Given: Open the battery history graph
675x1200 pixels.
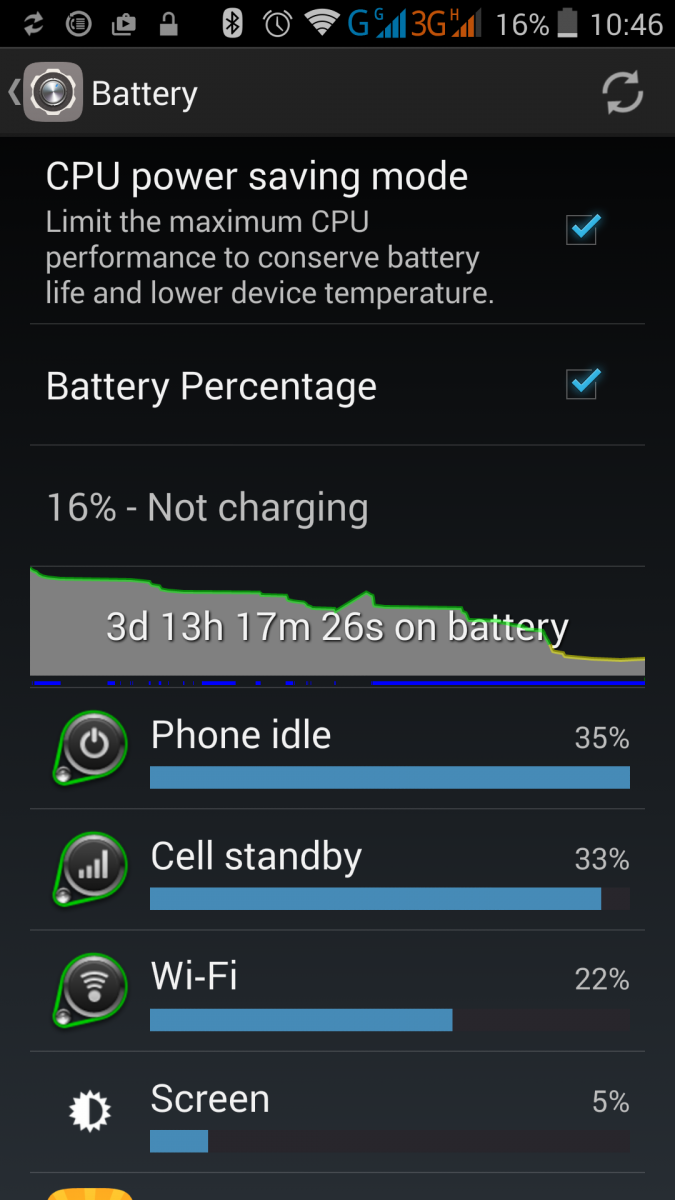Looking at the screenshot, I should click(337, 627).
